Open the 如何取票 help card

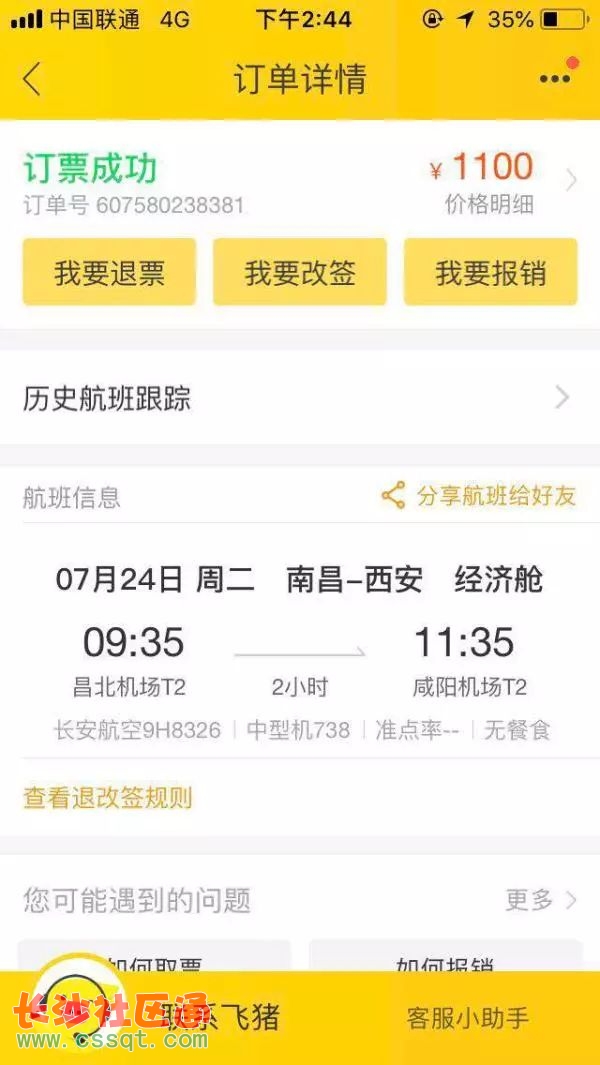click(154, 958)
